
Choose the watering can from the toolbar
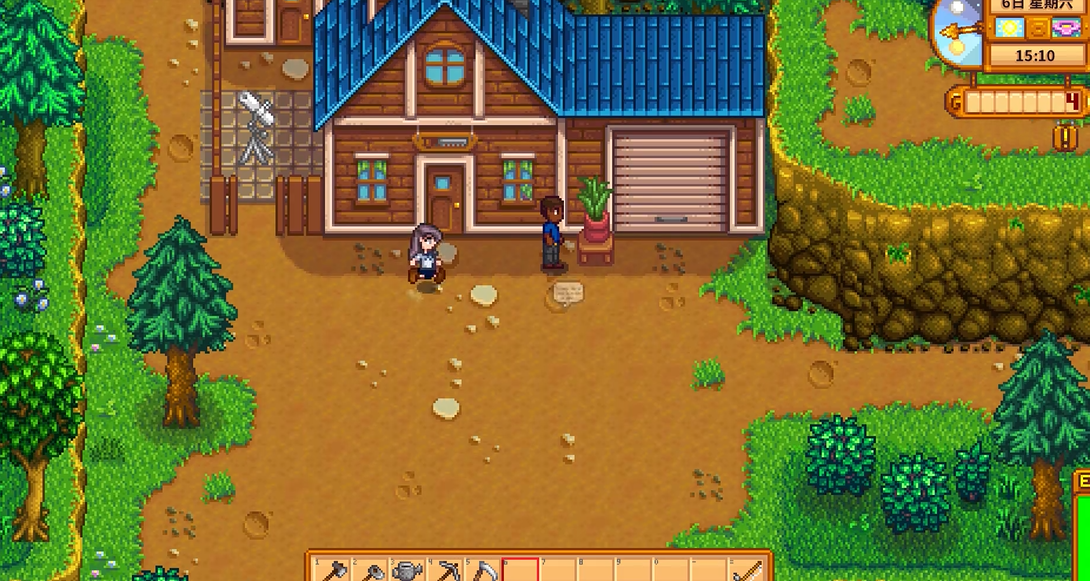pyautogui.click(x=407, y=570)
